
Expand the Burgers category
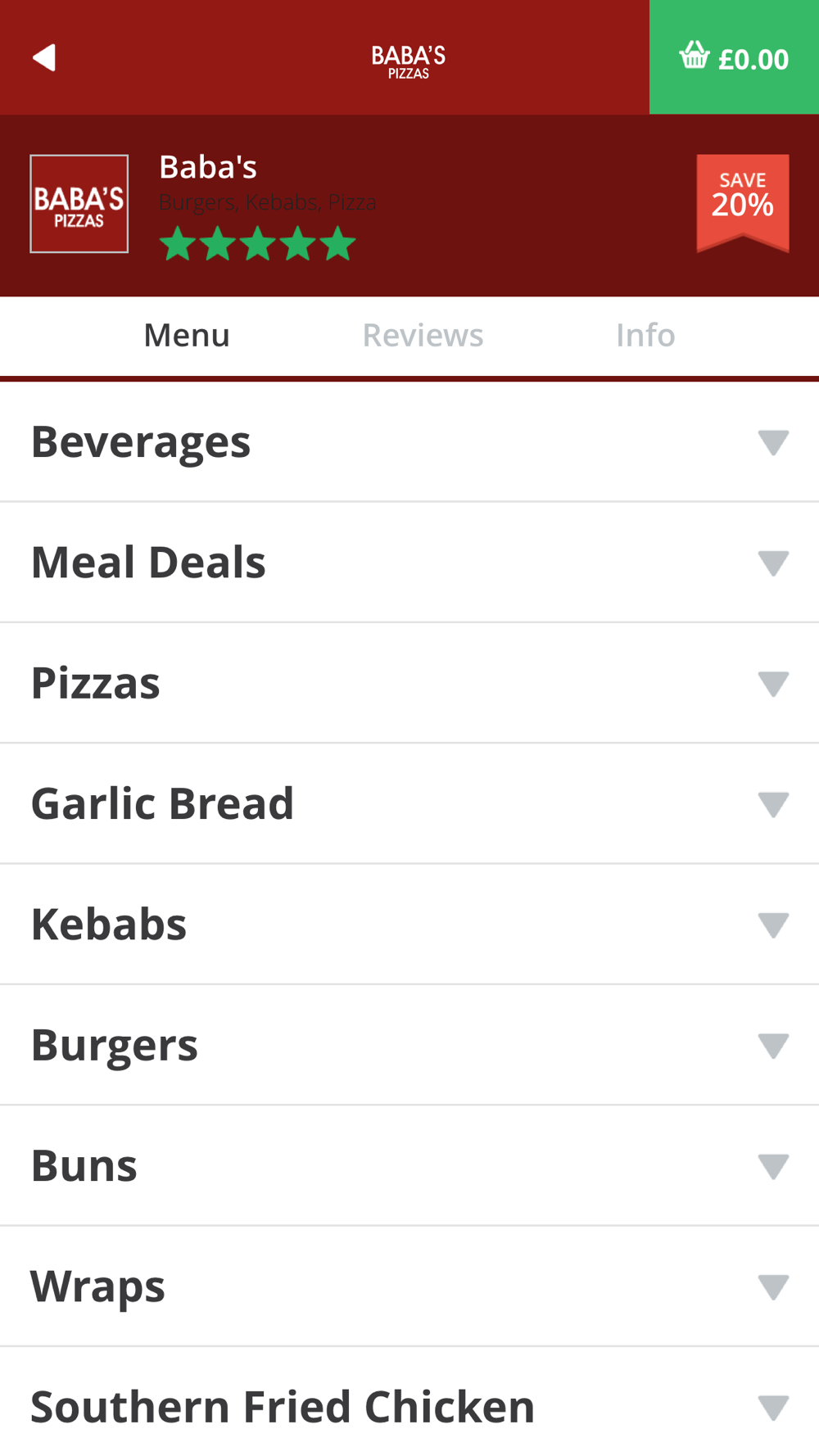(x=409, y=1045)
